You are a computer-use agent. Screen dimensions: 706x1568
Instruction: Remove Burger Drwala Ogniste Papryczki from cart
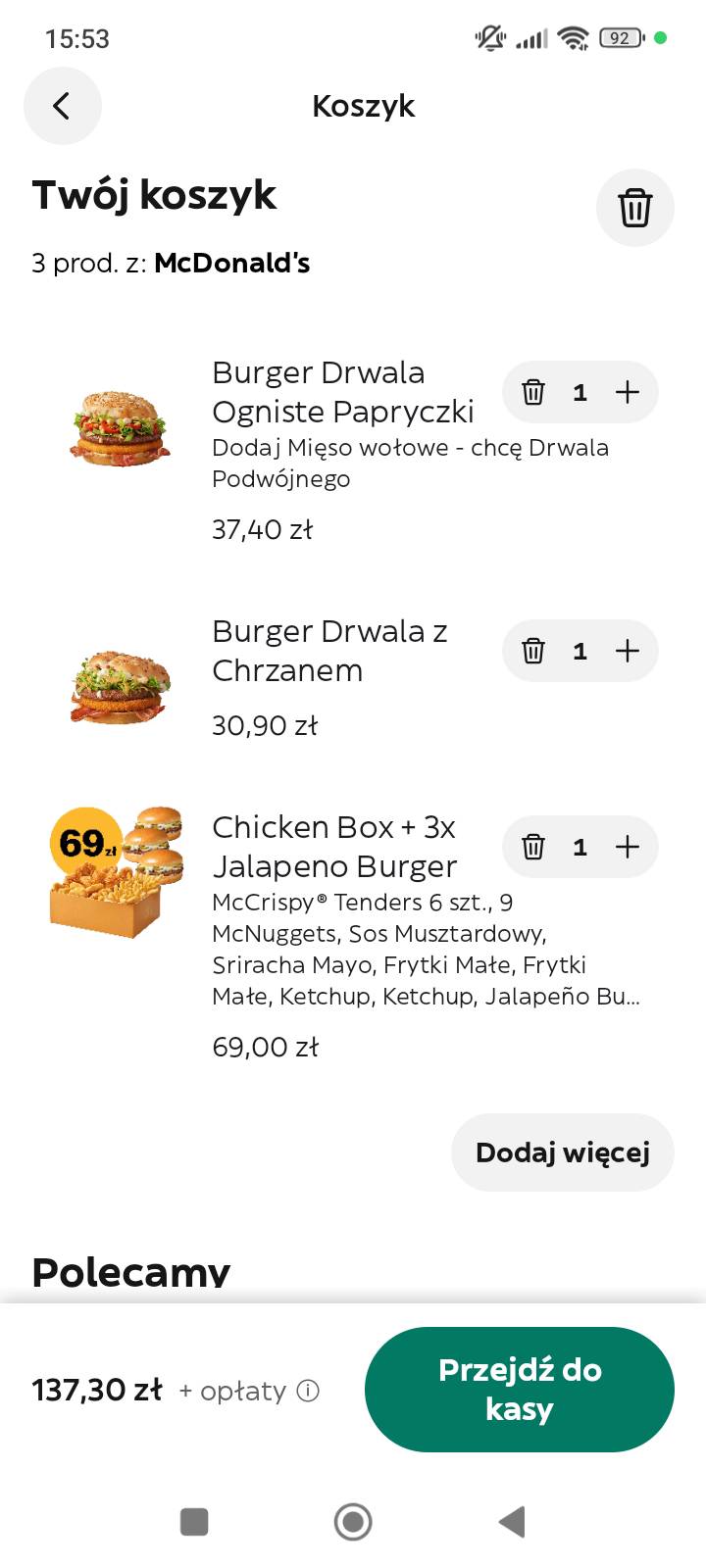(x=533, y=392)
